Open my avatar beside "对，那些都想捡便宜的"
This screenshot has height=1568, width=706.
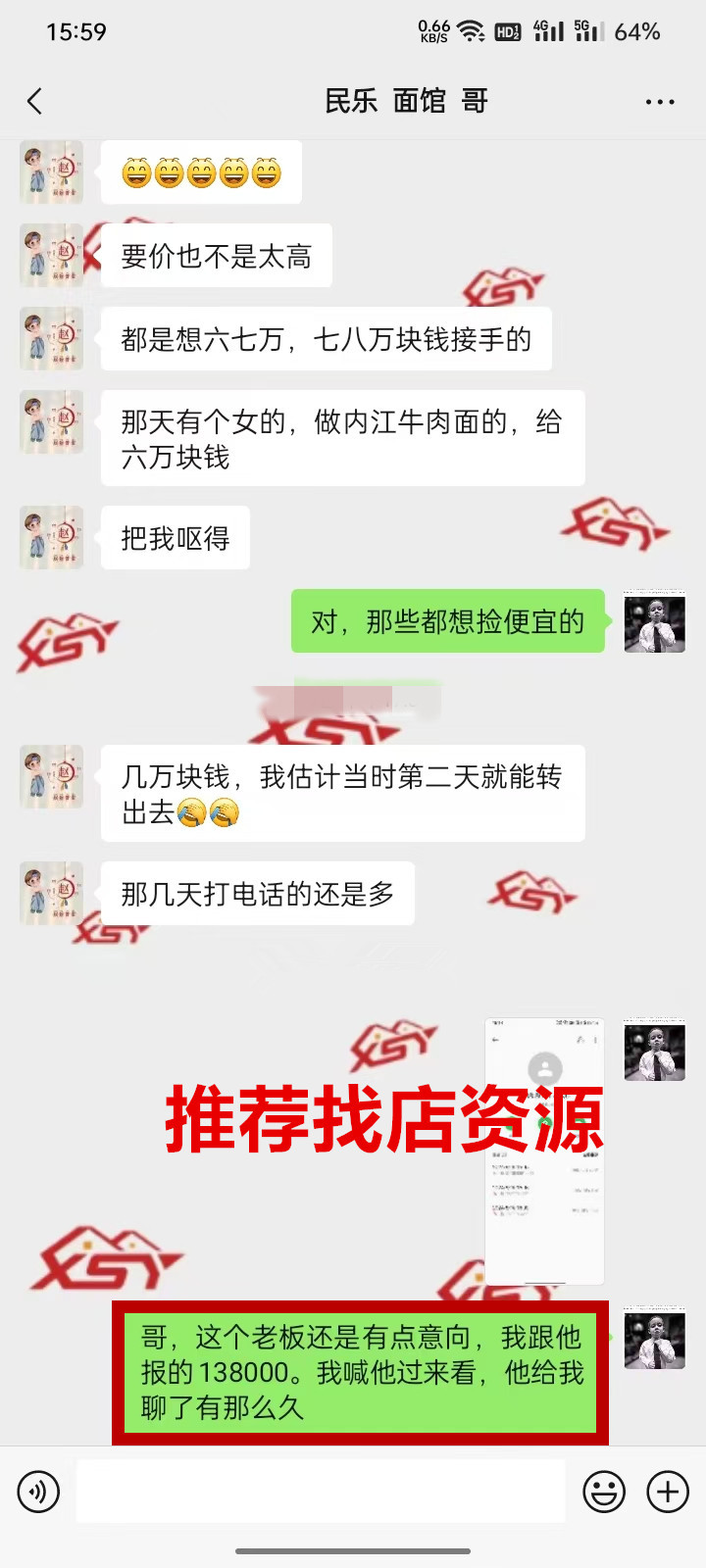654,621
